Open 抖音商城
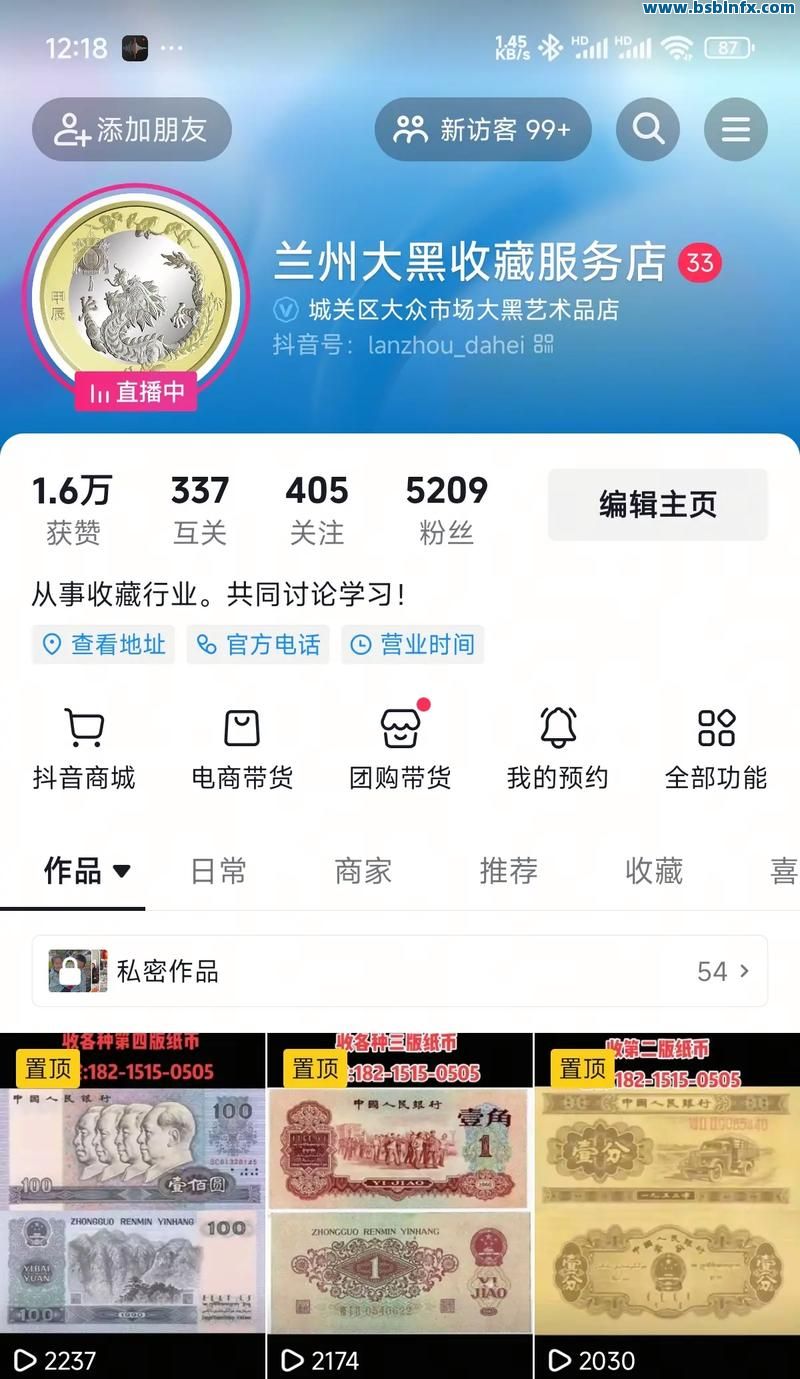 [x=84, y=748]
